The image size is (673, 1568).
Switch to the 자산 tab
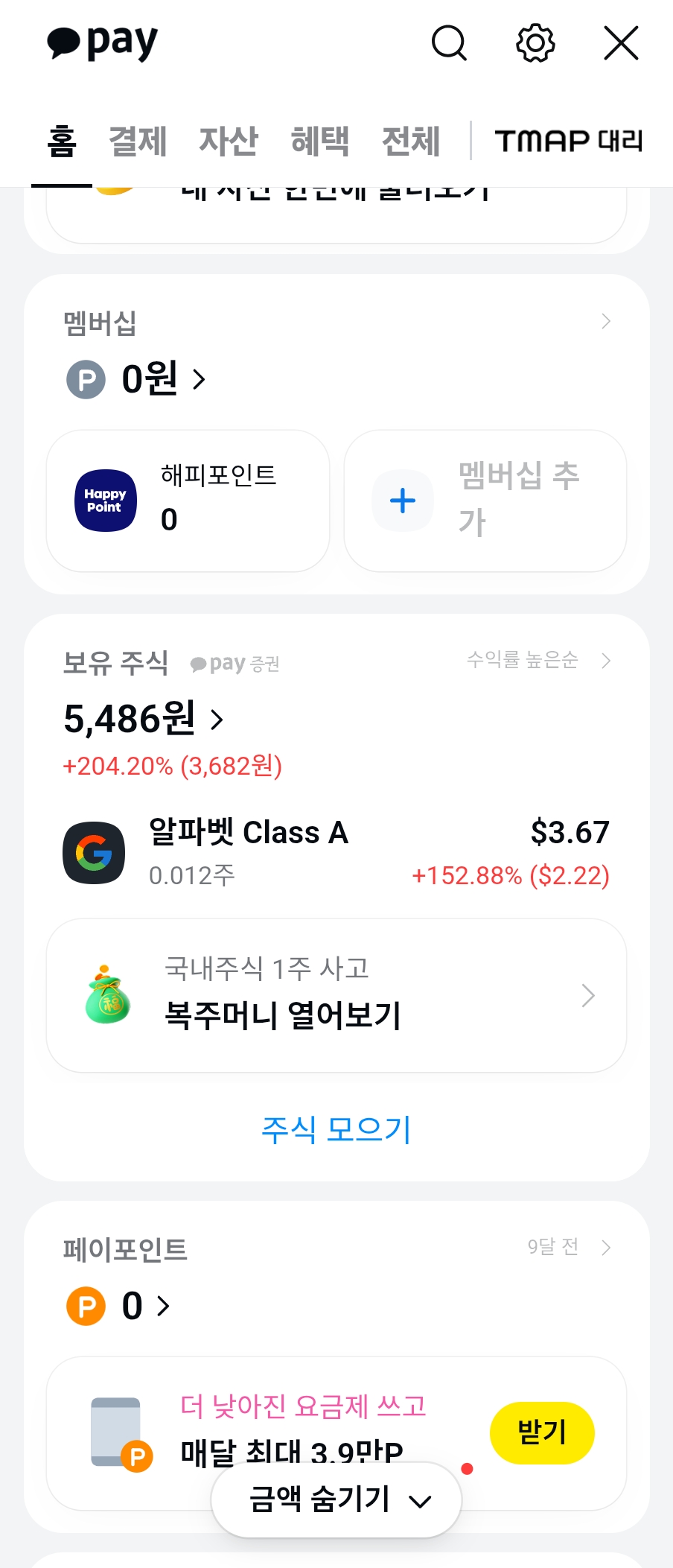click(x=229, y=141)
